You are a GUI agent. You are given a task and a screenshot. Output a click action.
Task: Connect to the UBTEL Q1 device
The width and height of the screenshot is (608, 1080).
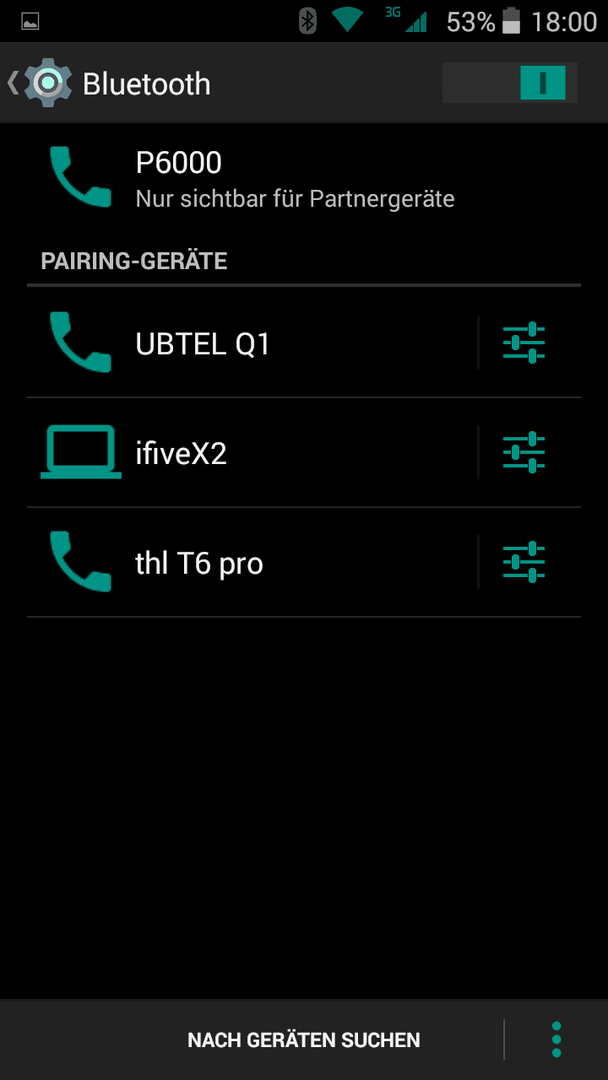250,343
